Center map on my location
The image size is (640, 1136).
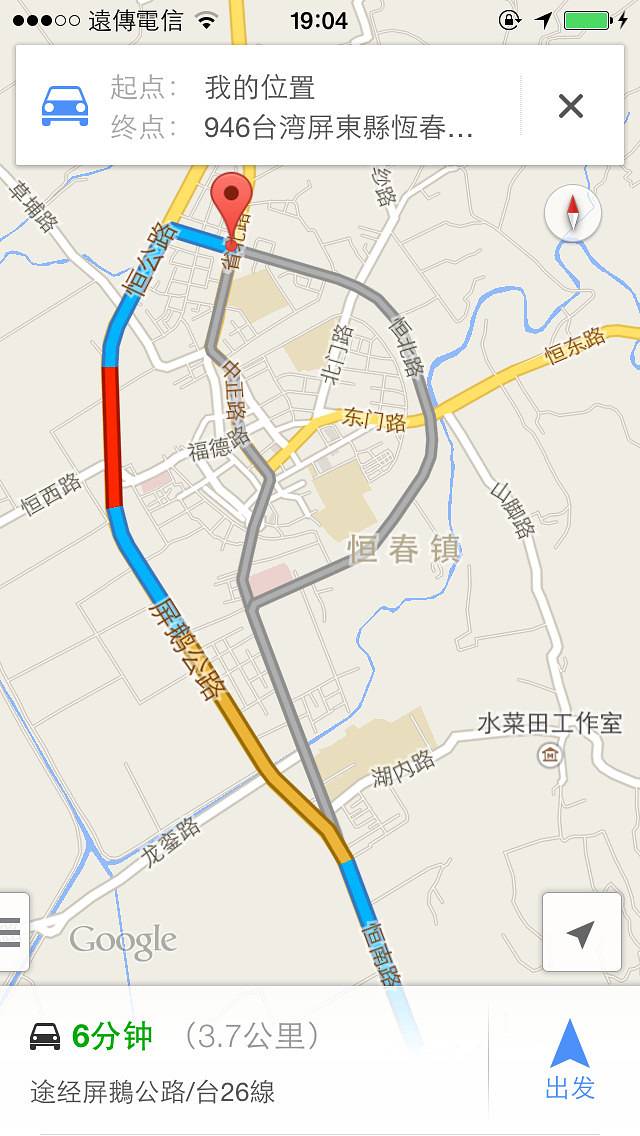(x=580, y=933)
